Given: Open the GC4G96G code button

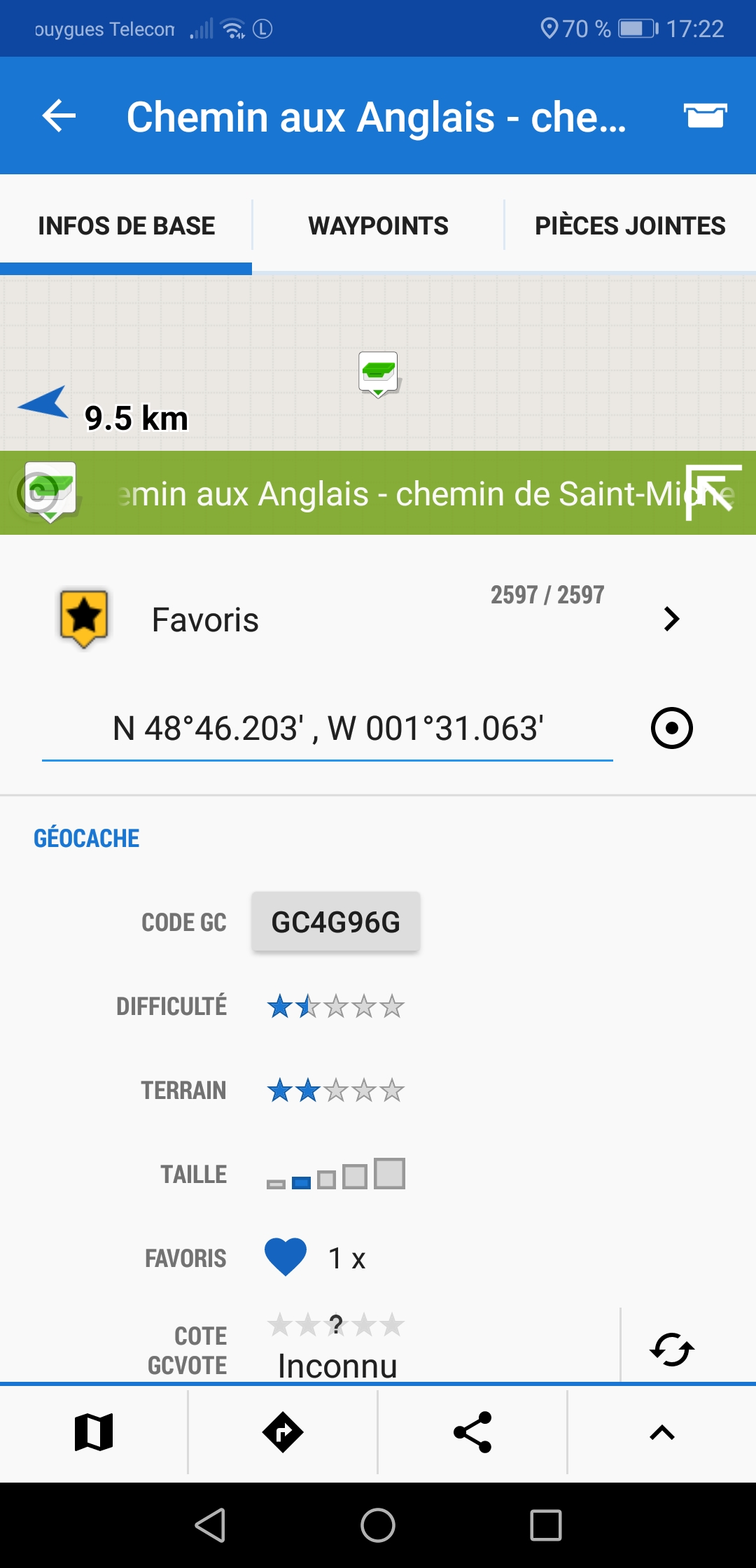Looking at the screenshot, I should click(x=335, y=922).
